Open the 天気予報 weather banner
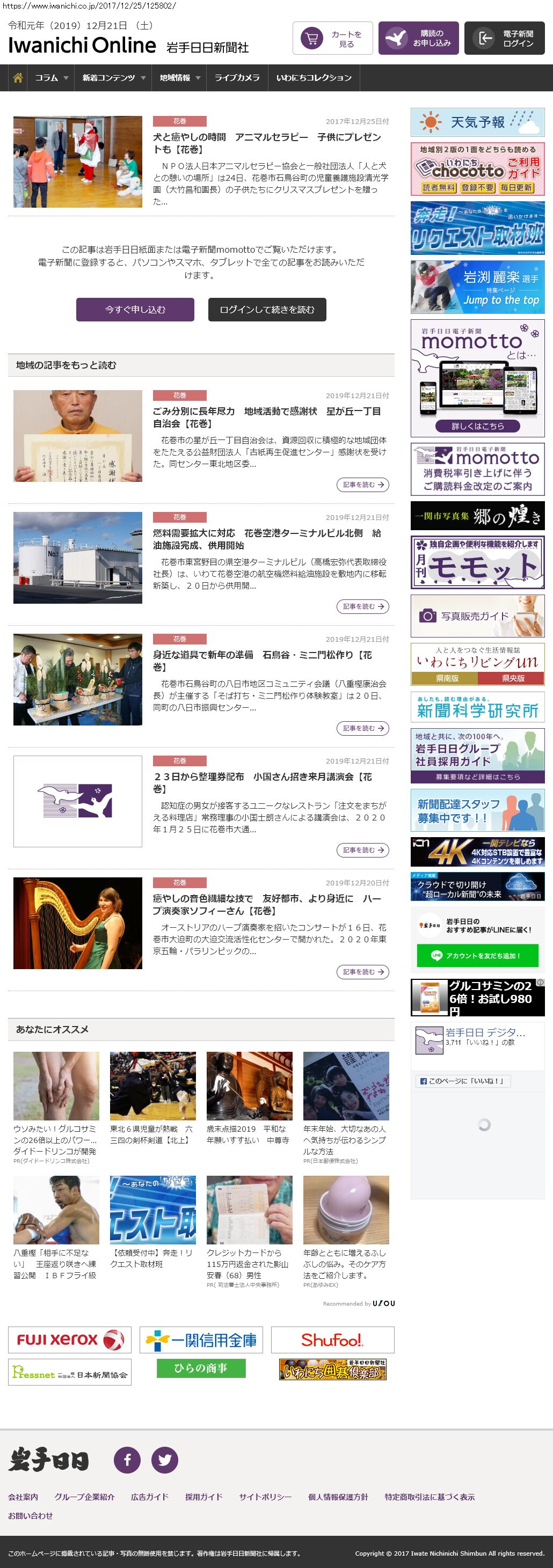553x1568 pixels. coord(477,122)
